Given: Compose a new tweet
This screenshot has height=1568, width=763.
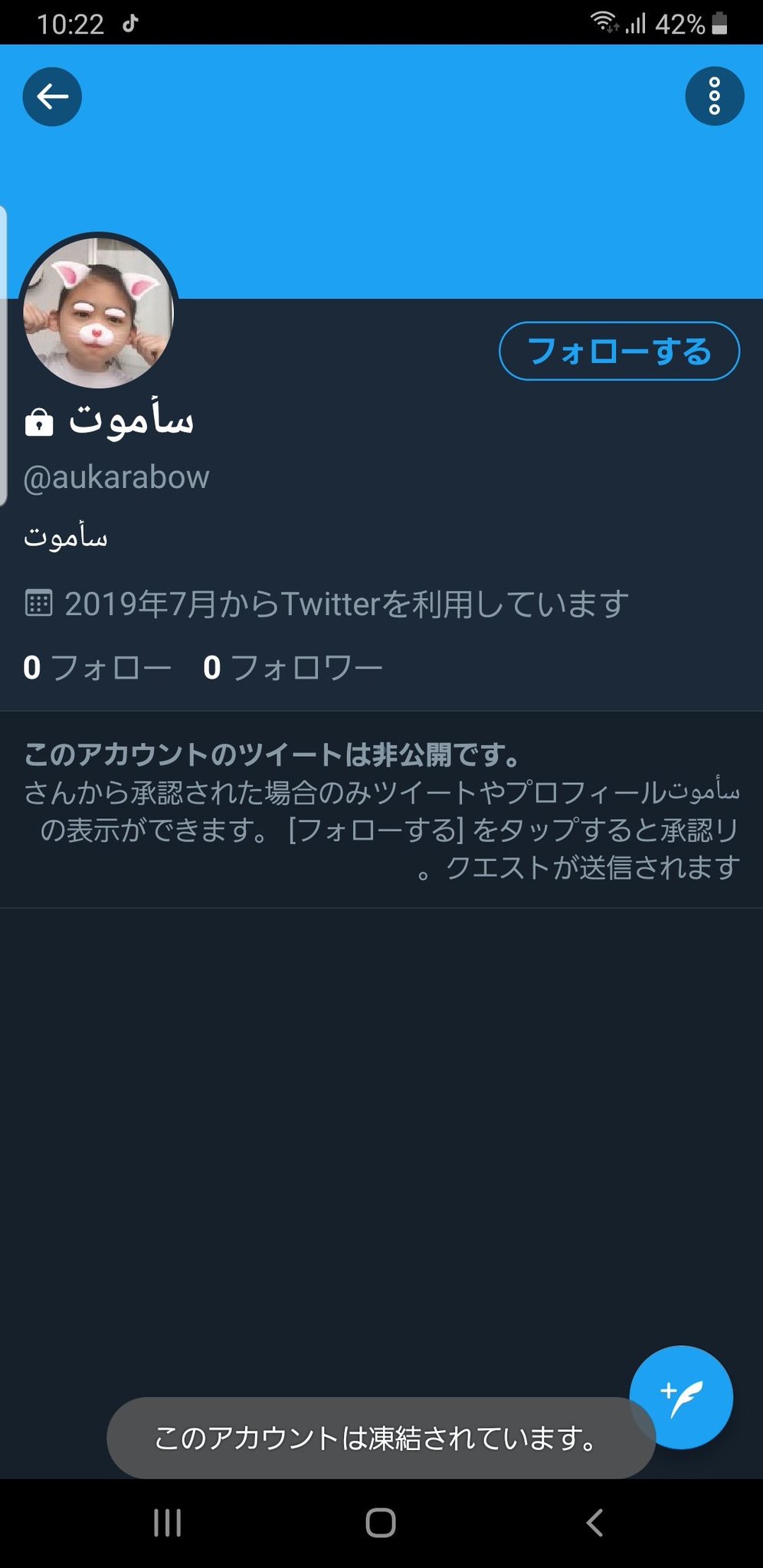Looking at the screenshot, I should pyautogui.click(x=680, y=1397).
